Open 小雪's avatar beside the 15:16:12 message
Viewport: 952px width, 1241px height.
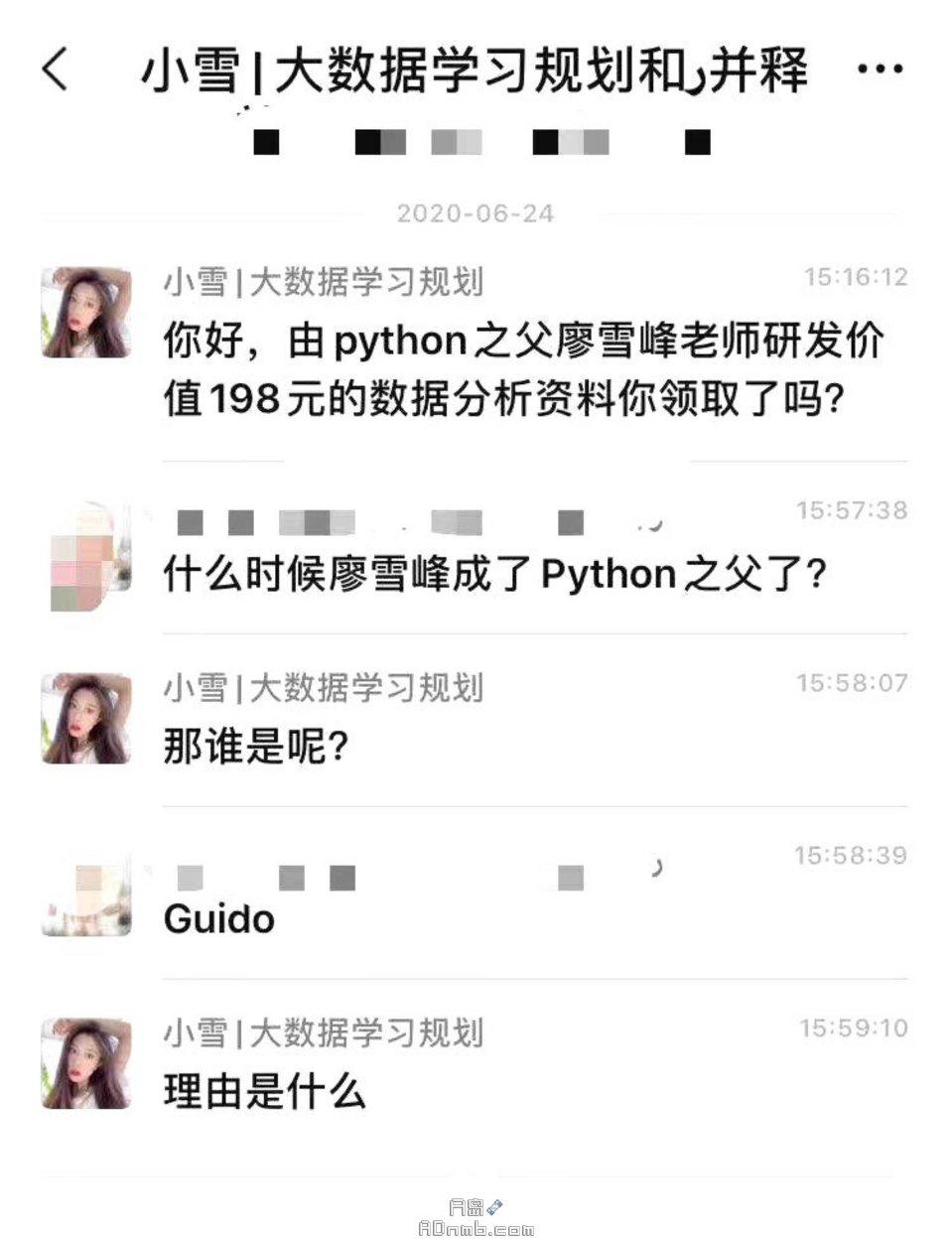click(x=86, y=312)
